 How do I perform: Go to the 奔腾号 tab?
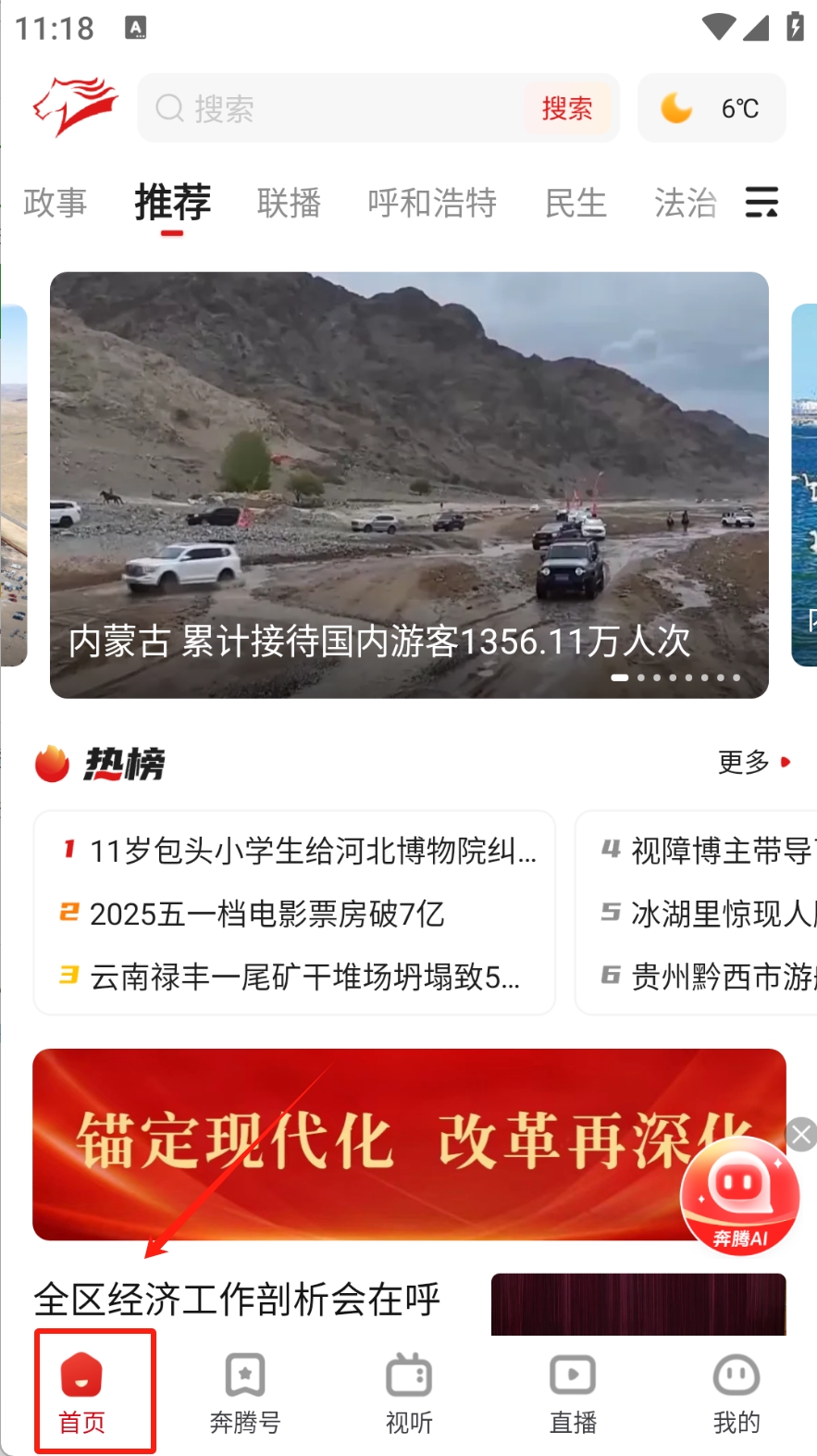click(x=245, y=1393)
